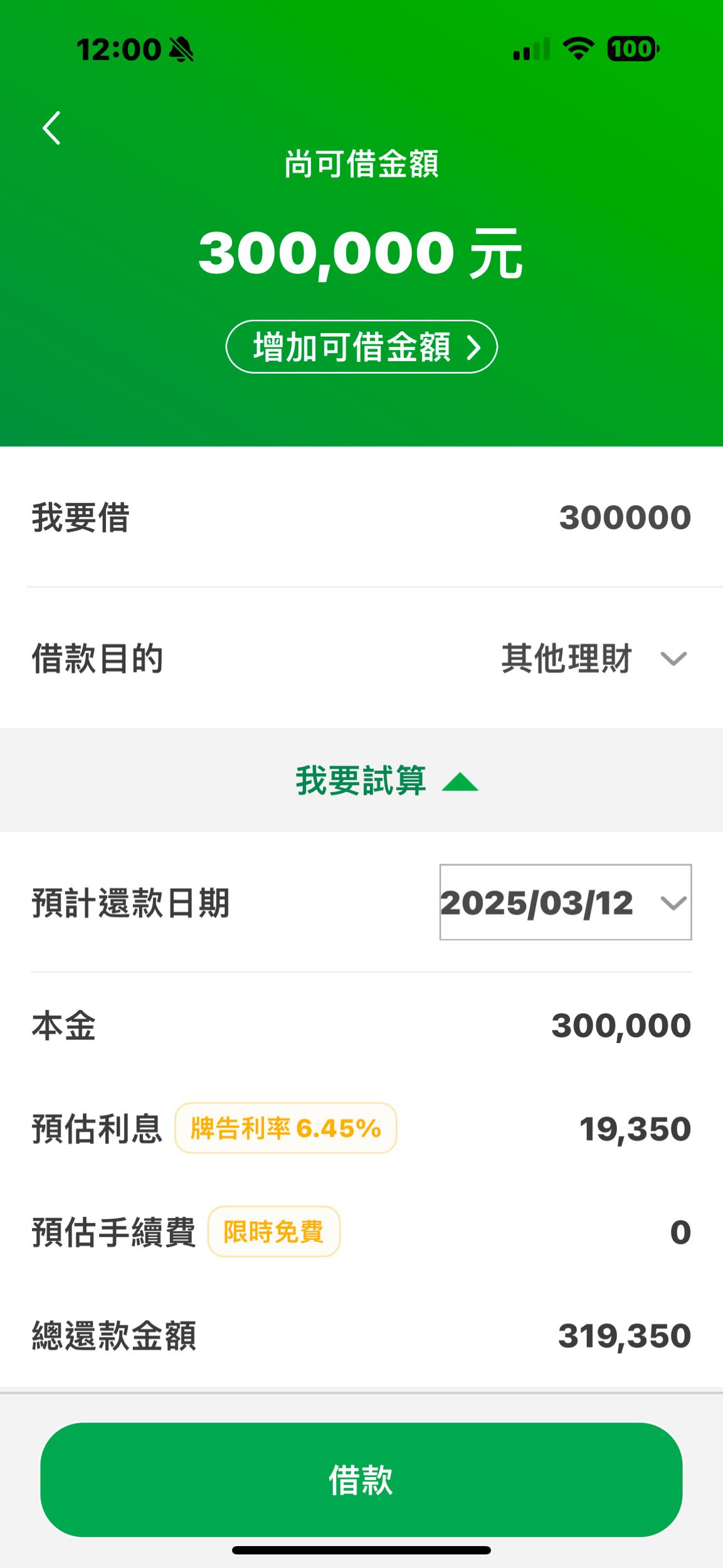The width and height of the screenshot is (723, 1568).
Task: Tap the cellular signal icon in status bar
Action: pos(530,49)
